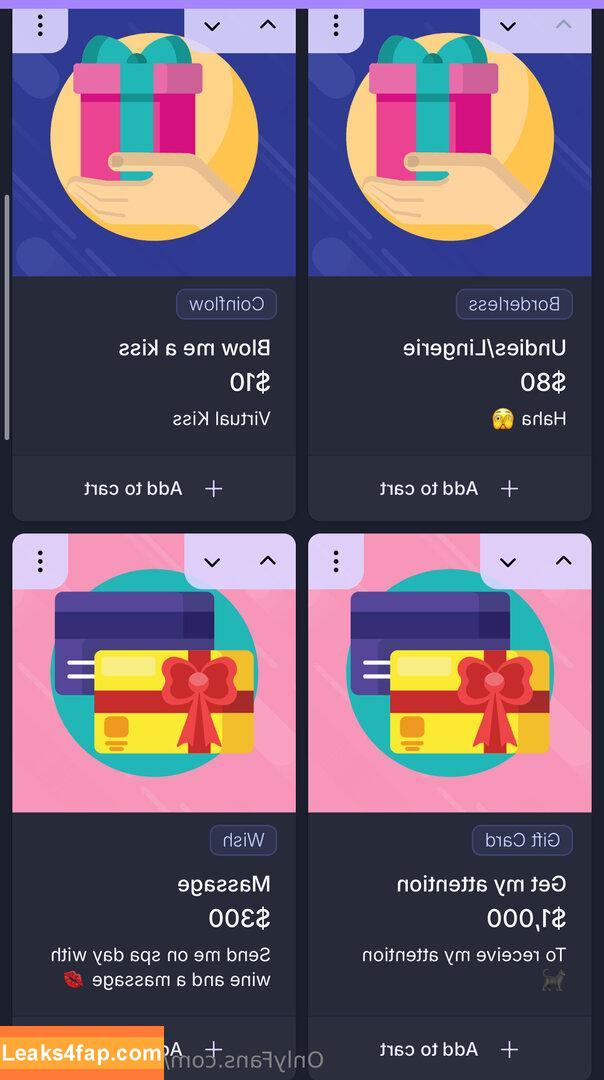Screen dimensions: 604x1080
Task: Open three-dot menu on Undies/Lingerie card
Action: [336, 26]
